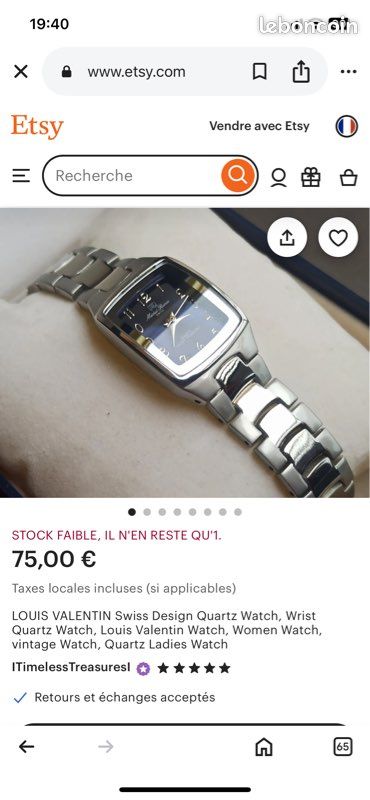Go to the browser home page
370x800 pixels.
(263, 747)
